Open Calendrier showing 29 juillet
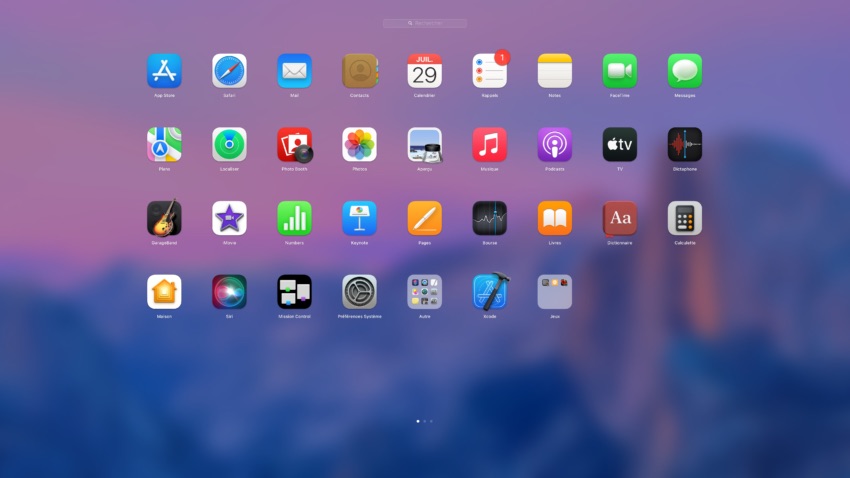 click(424, 71)
